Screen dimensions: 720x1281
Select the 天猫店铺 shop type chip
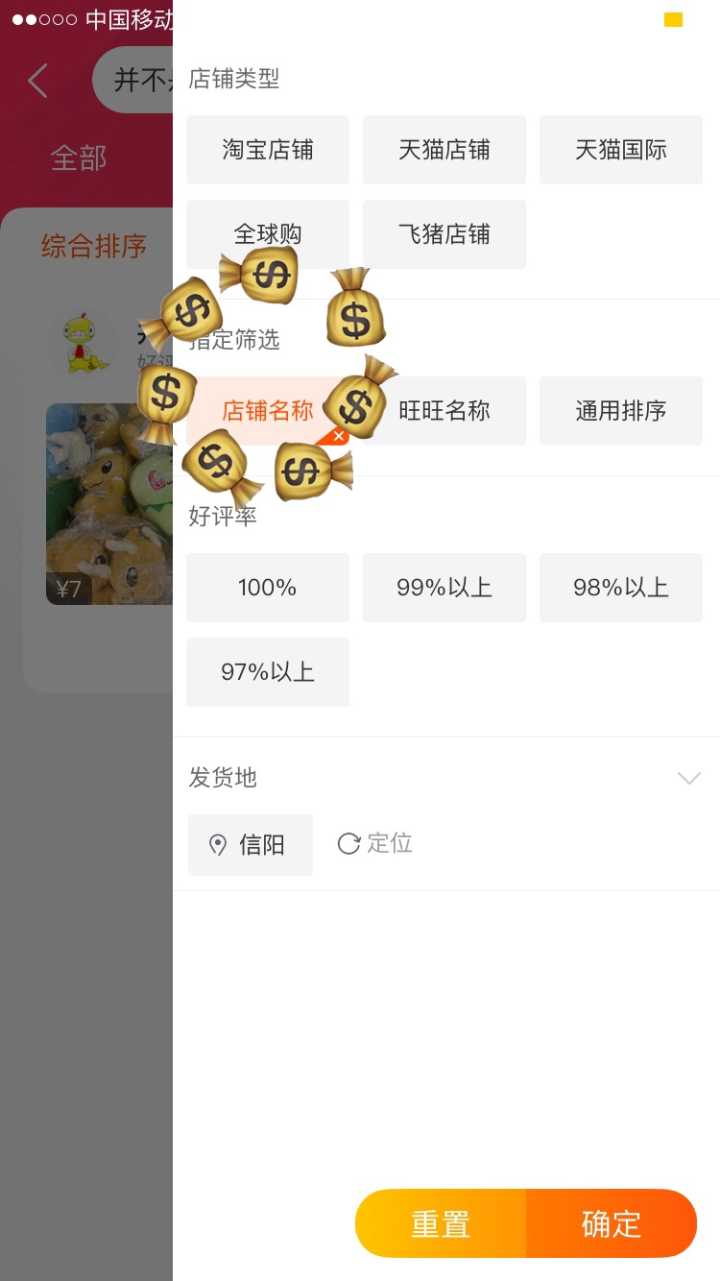(444, 150)
